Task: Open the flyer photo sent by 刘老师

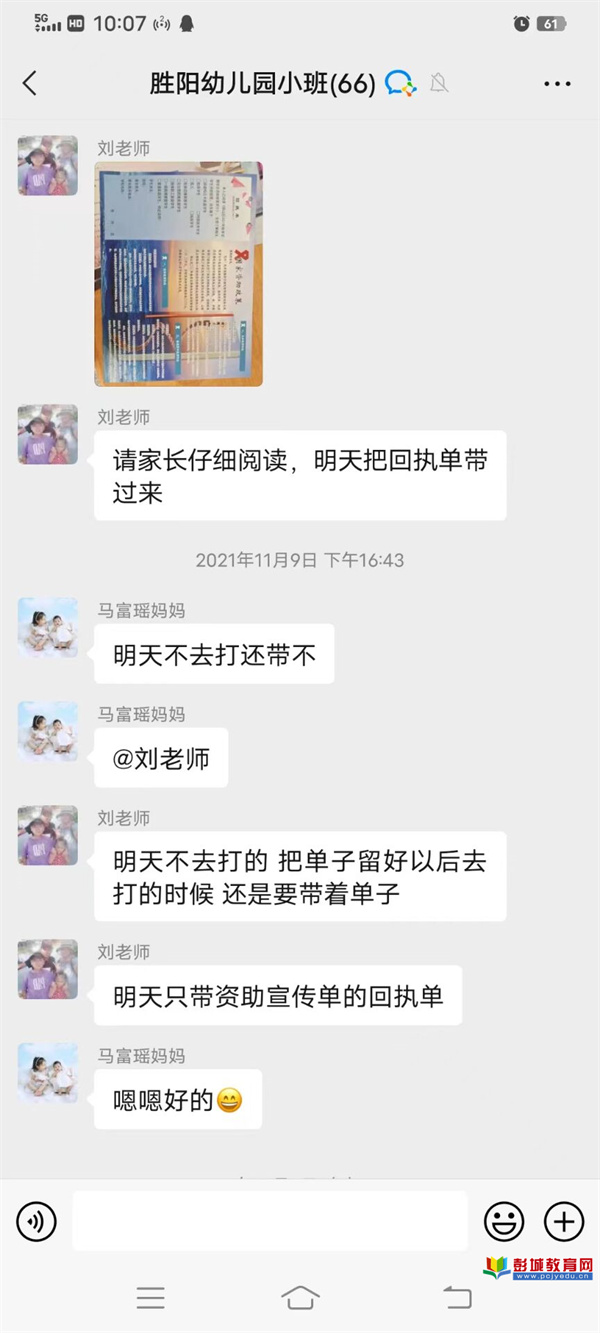Action: tap(179, 274)
